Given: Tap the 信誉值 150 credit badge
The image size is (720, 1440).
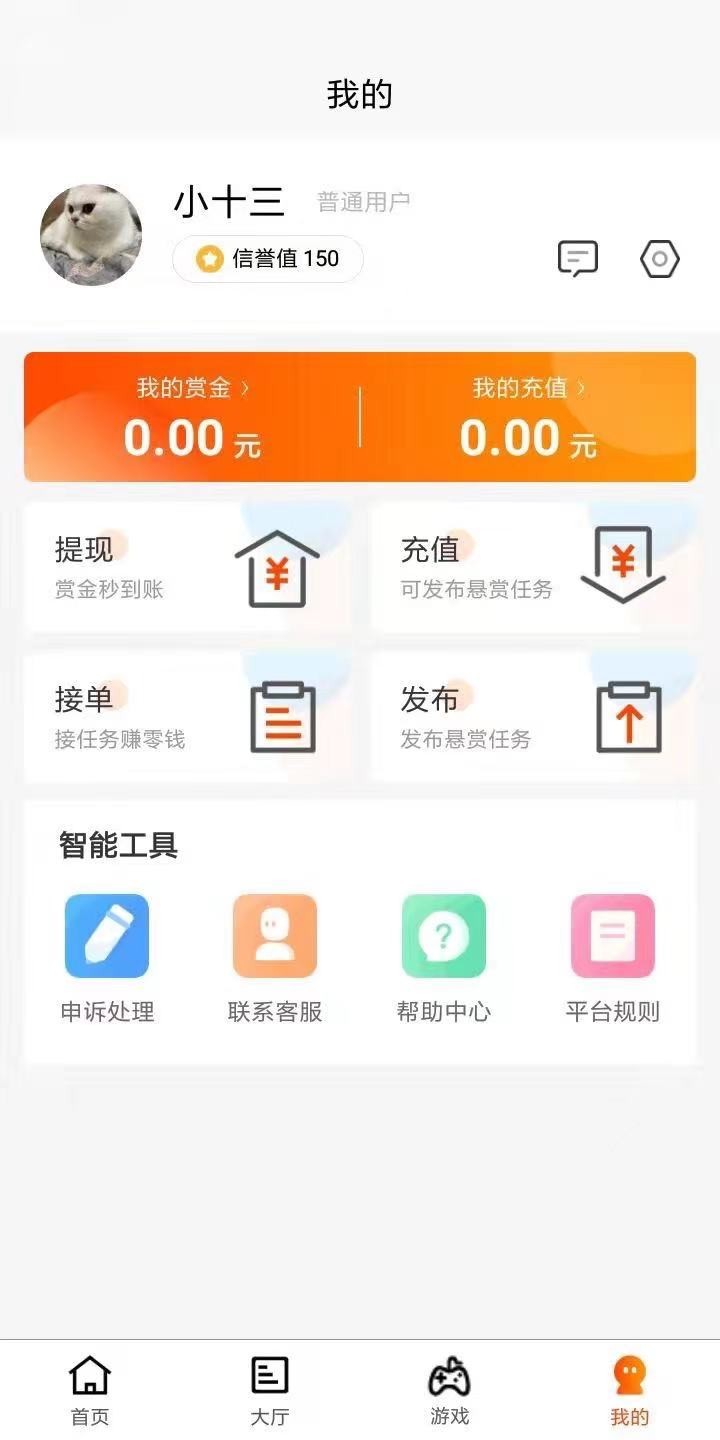Looking at the screenshot, I should [267, 259].
